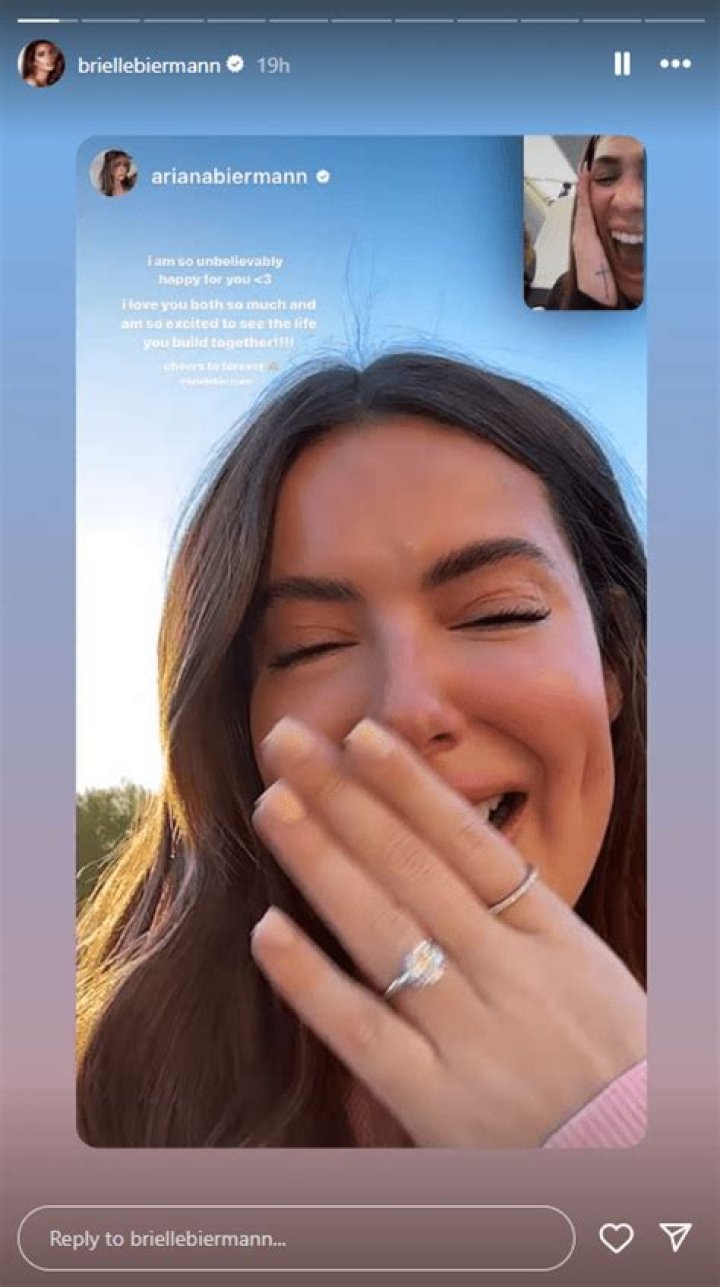The height and width of the screenshot is (1287, 720).
Task: Like this story with the heart
Action: coord(616,1238)
